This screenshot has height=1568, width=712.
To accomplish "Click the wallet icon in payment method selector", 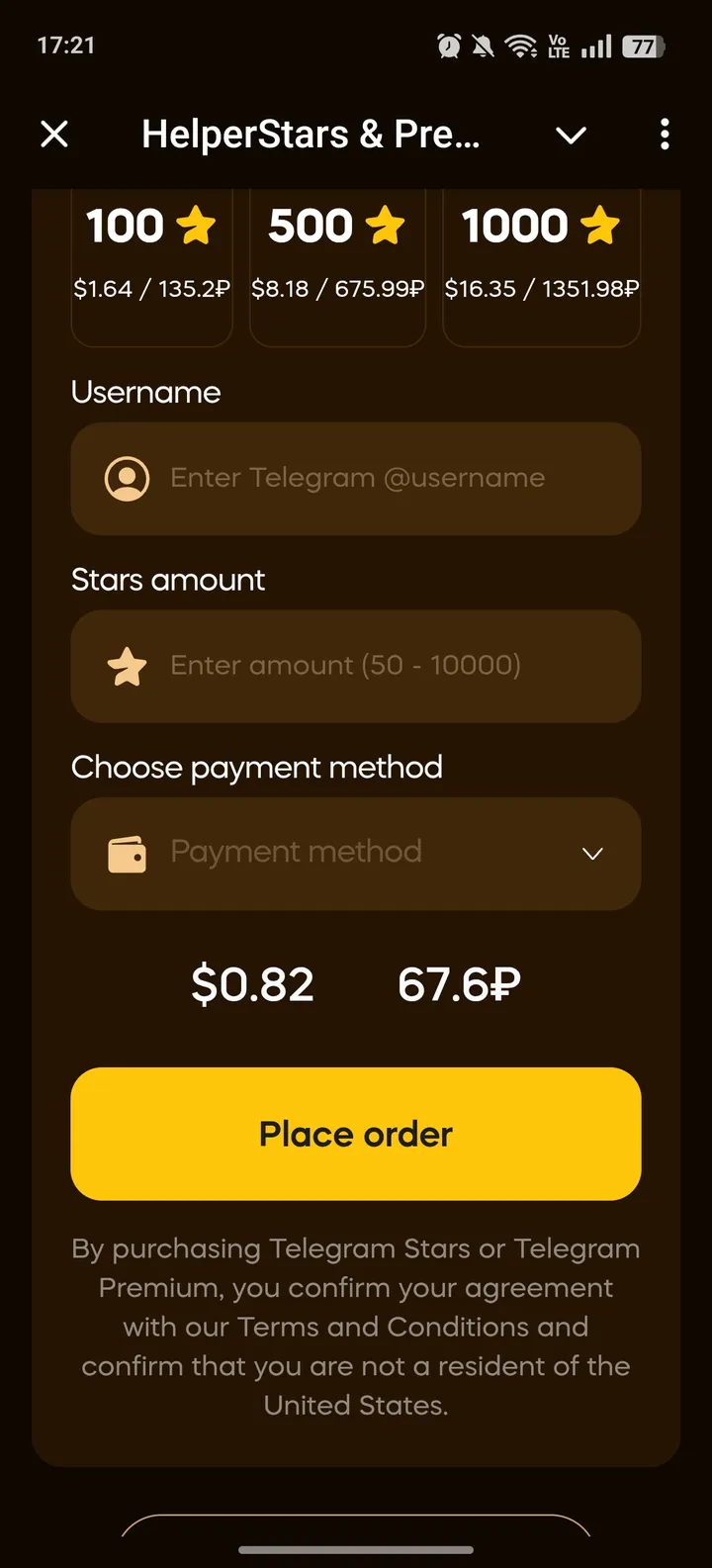I will tap(127, 853).
